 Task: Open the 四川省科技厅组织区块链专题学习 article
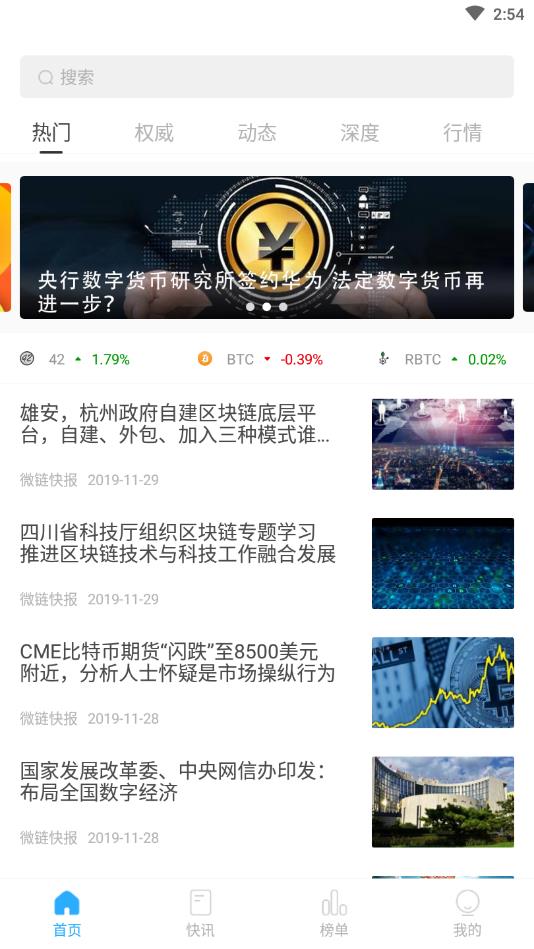(267, 563)
